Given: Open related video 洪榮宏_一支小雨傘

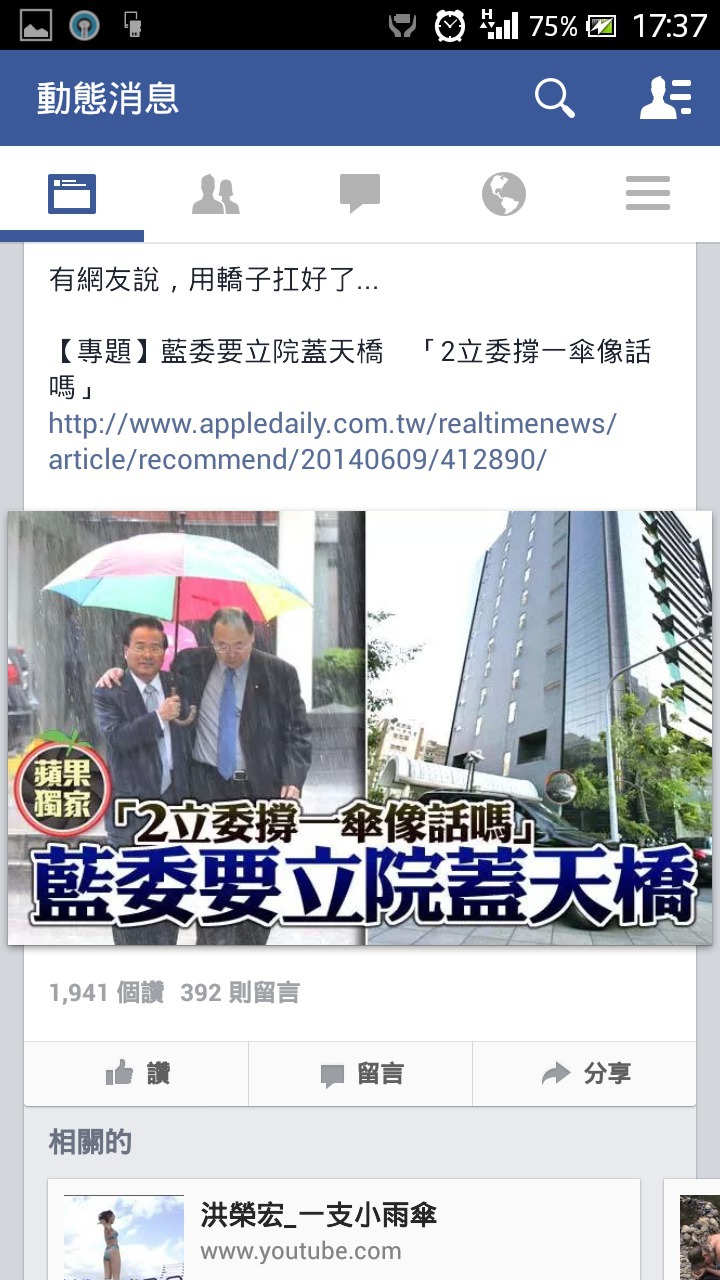Looking at the screenshot, I should (x=344, y=1232).
